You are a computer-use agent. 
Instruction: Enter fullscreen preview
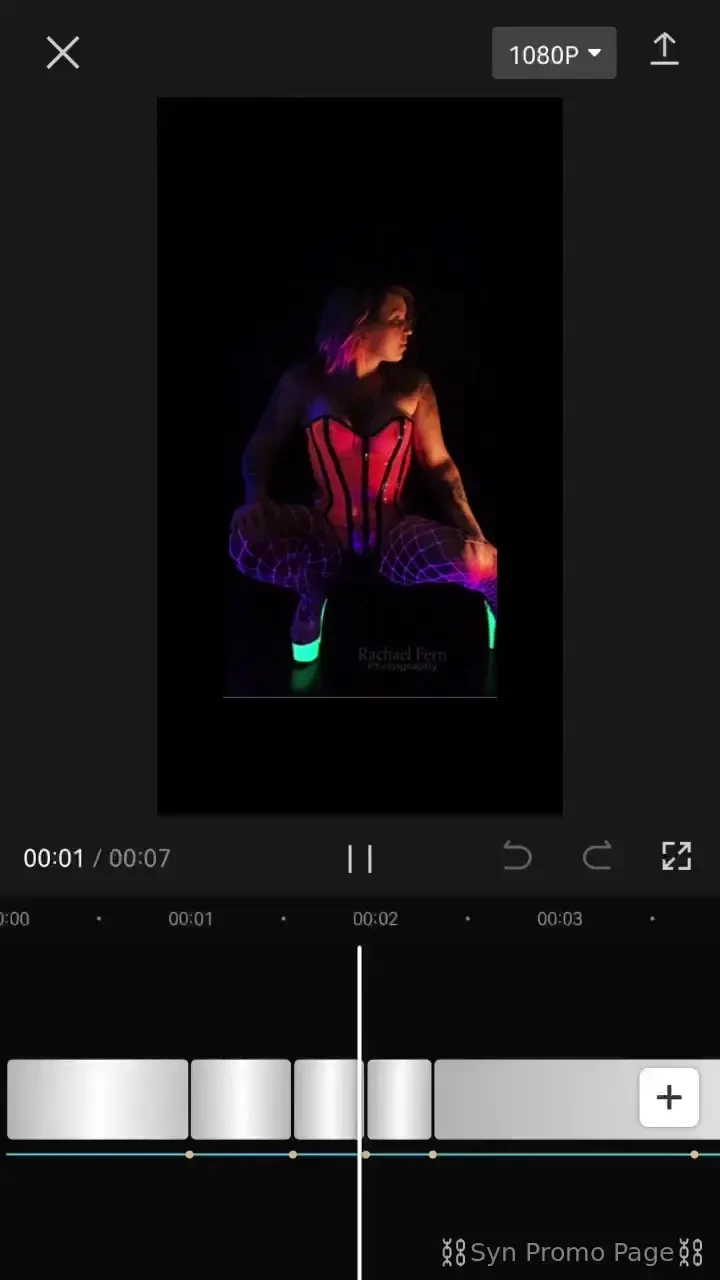pos(677,857)
